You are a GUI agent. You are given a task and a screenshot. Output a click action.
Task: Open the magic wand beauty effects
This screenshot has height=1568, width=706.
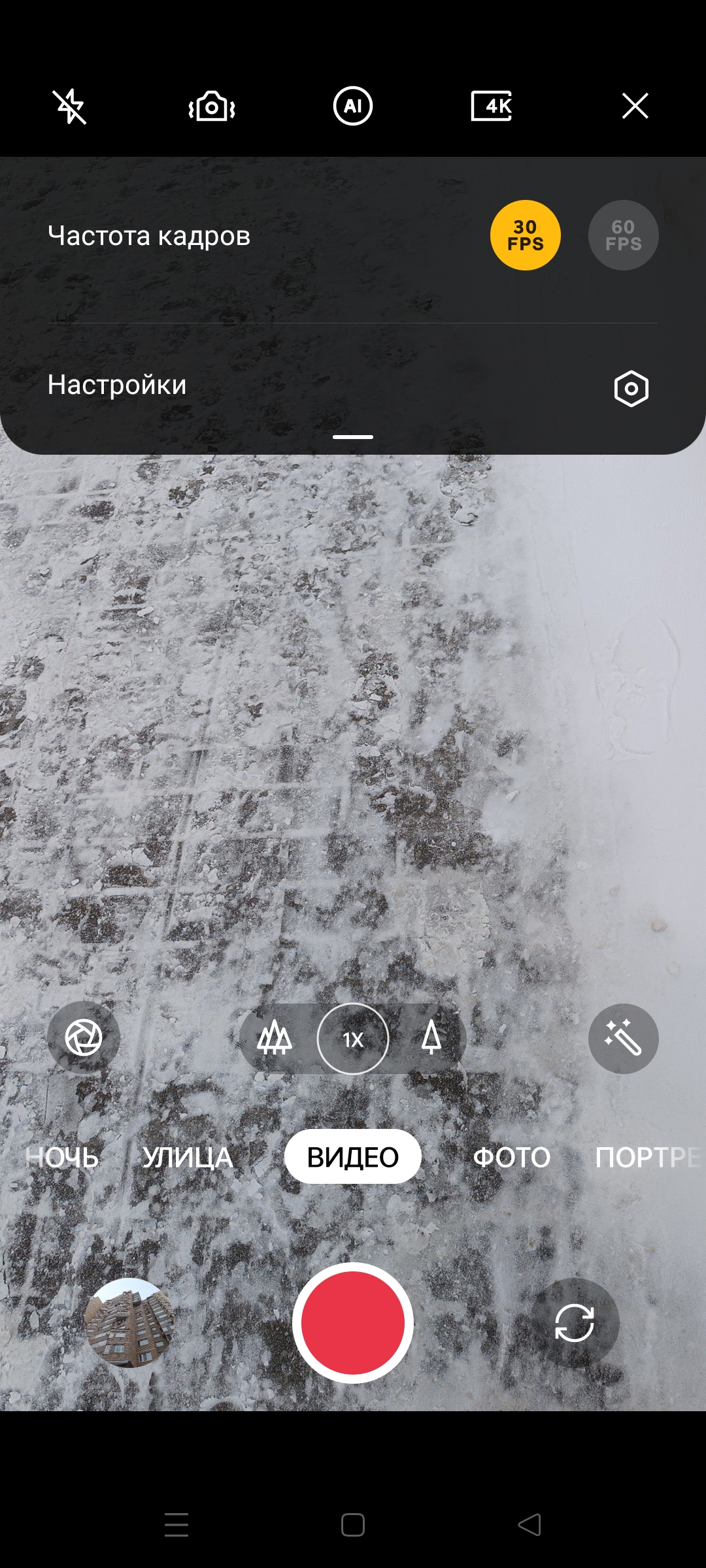623,1038
